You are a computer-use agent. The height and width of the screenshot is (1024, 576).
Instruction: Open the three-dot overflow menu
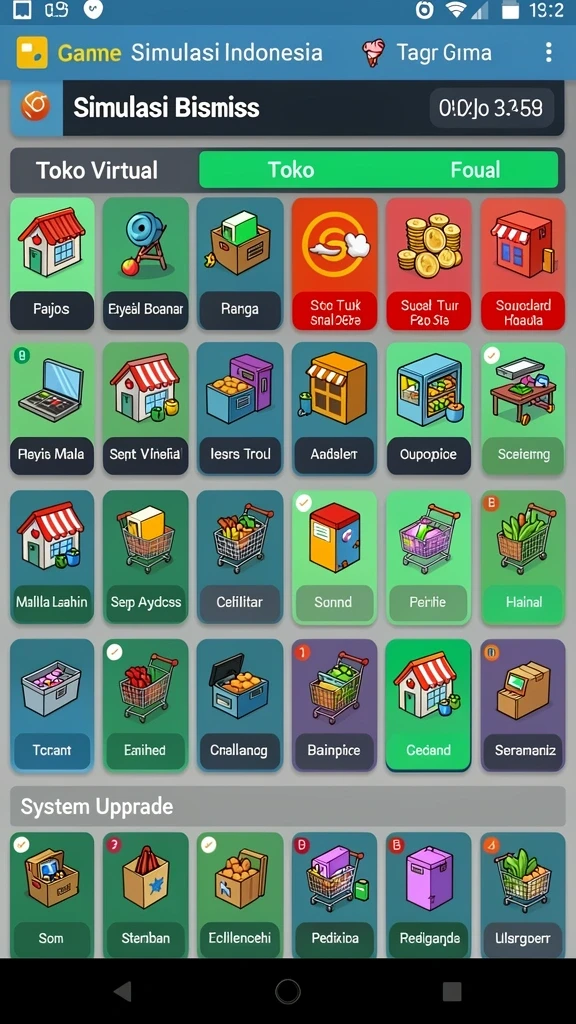tap(549, 52)
